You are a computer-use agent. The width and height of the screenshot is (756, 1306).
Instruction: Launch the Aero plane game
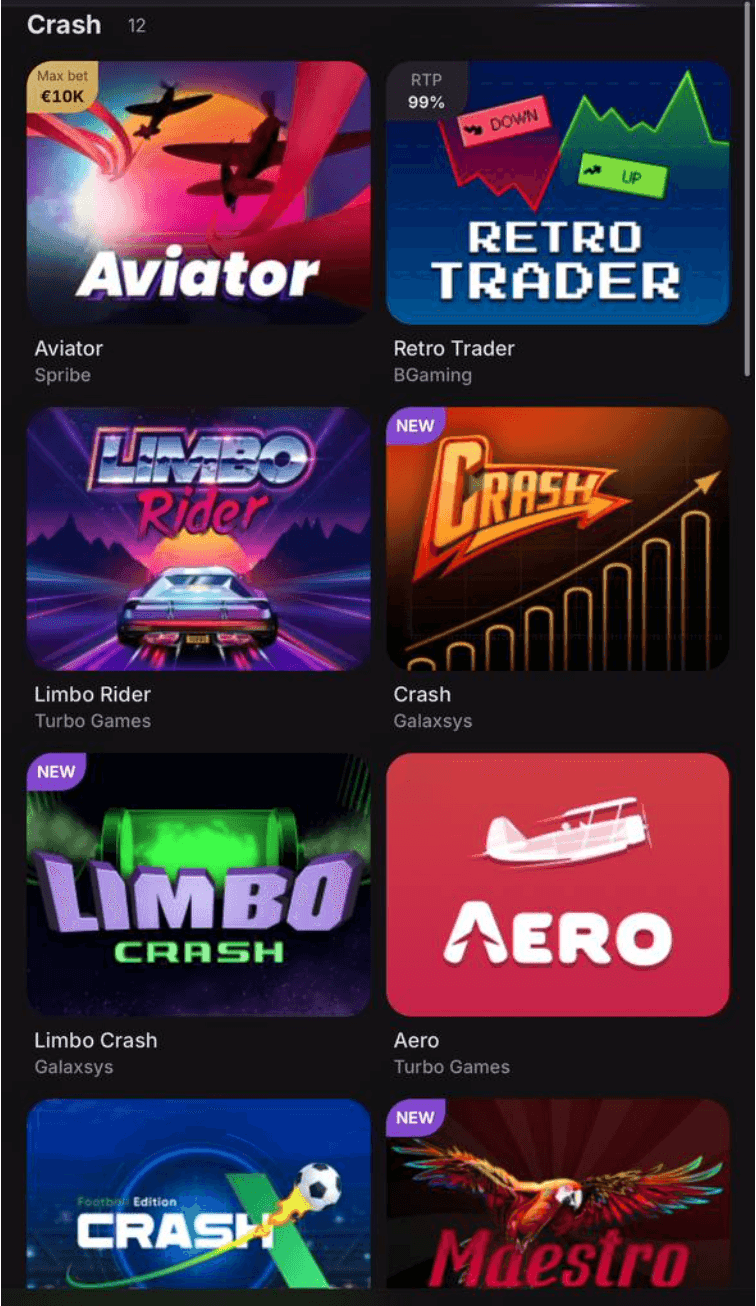[557, 884]
